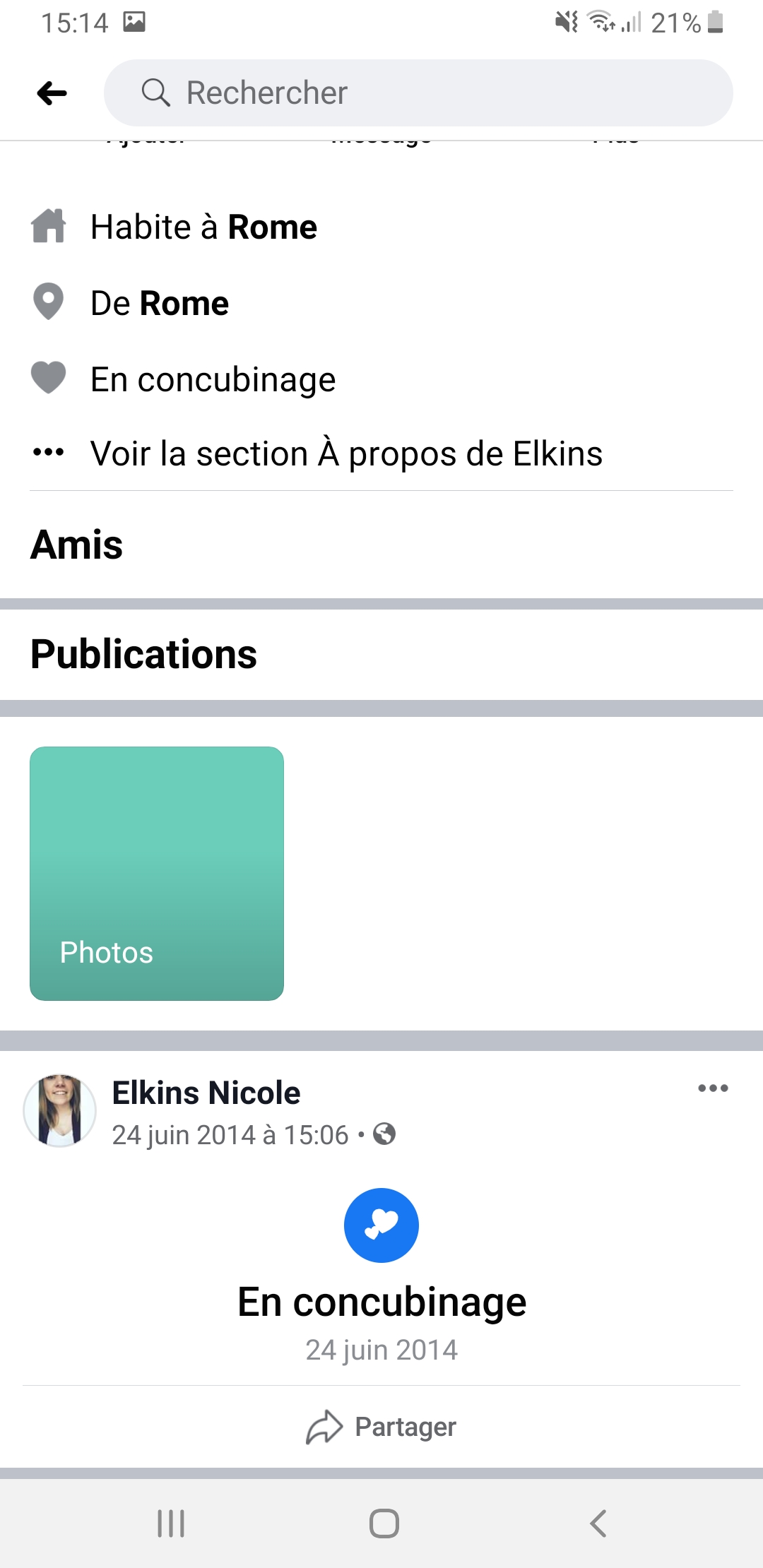
Task: Open the Rome city link under Habite à
Action: pos(272,227)
